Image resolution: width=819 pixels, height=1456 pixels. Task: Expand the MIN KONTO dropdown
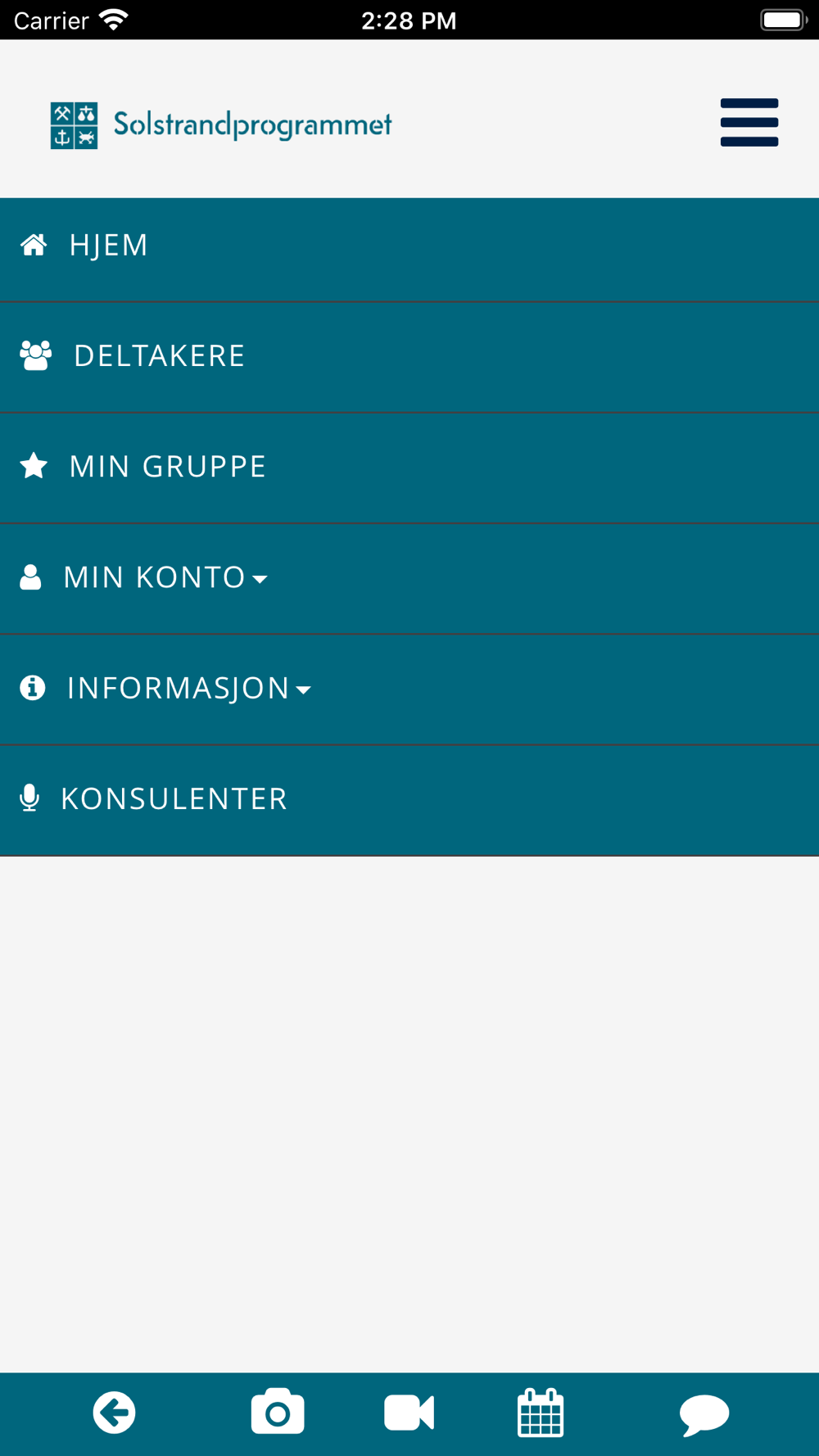409,578
